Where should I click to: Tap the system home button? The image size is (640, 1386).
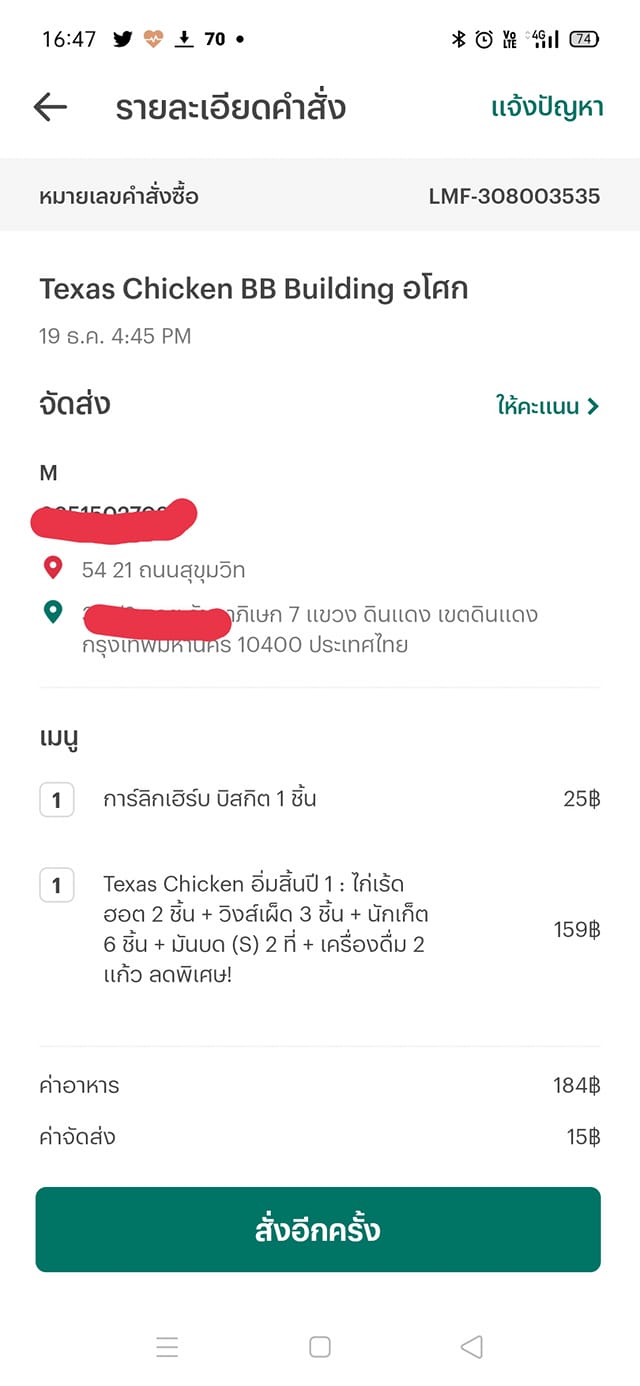click(x=320, y=1347)
